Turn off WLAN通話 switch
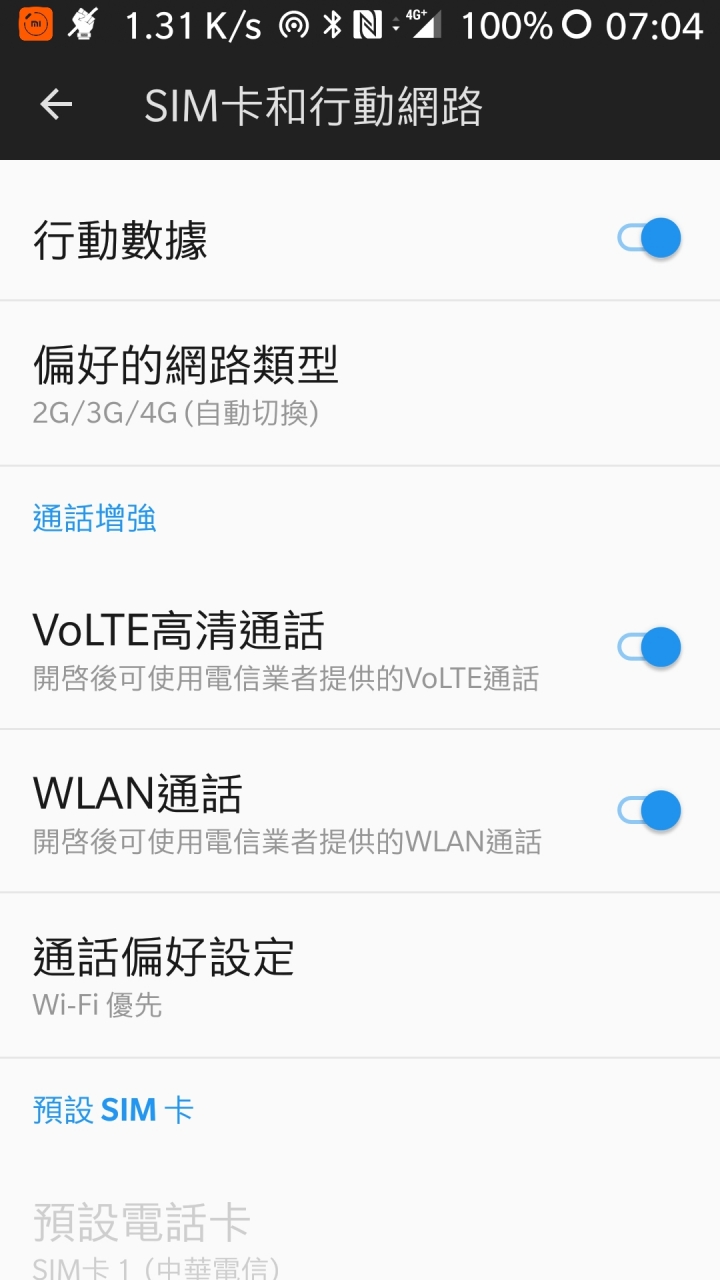This screenshot has height=1280, width=720. tap(649, 810)
